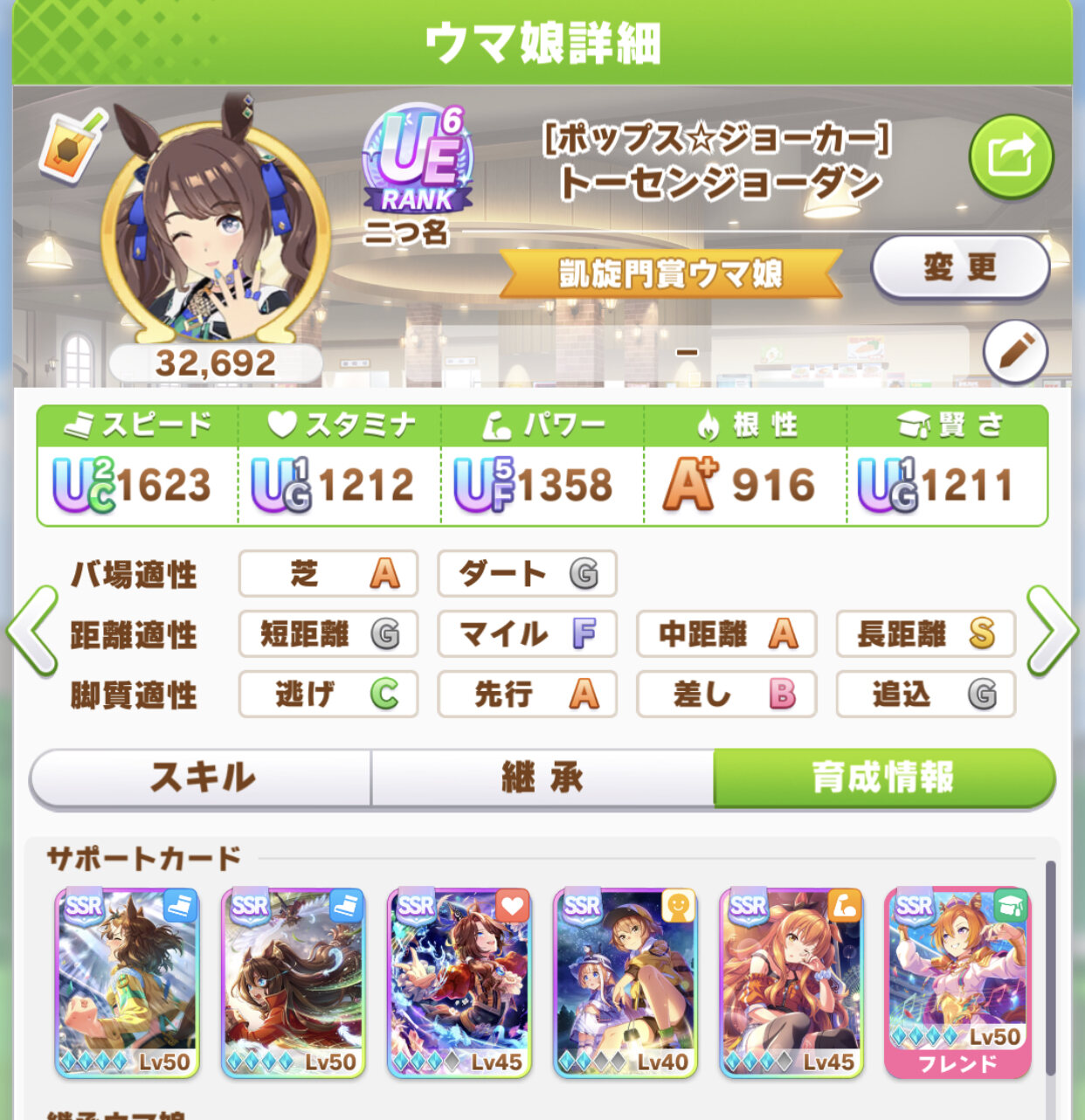This screenshot has height=1120, width=1085.
Task: Open the フレンド Lv50 support card
Action: coord(957,983)
